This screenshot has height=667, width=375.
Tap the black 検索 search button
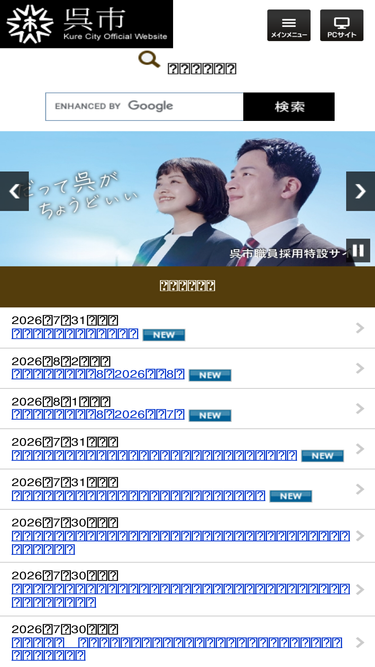coord(289,106)
